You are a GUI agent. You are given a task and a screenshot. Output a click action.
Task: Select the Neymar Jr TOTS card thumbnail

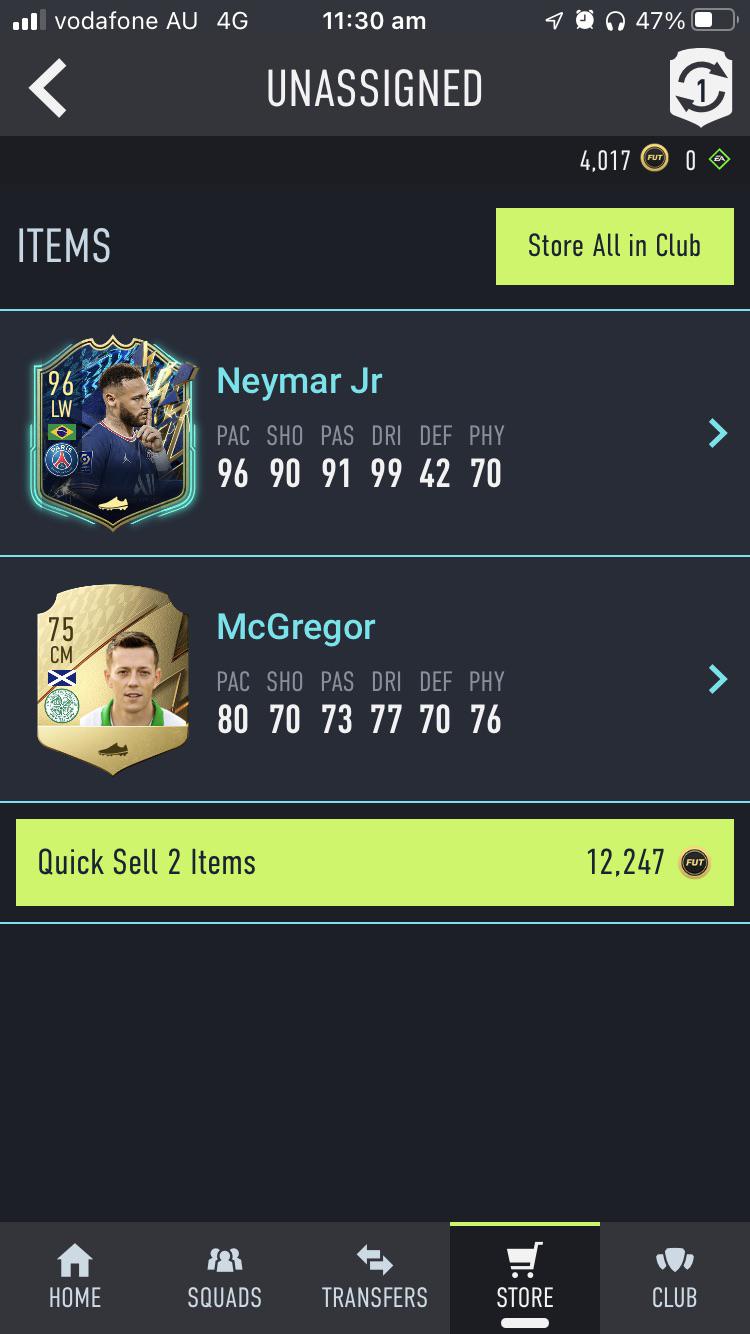pos(112,430)
